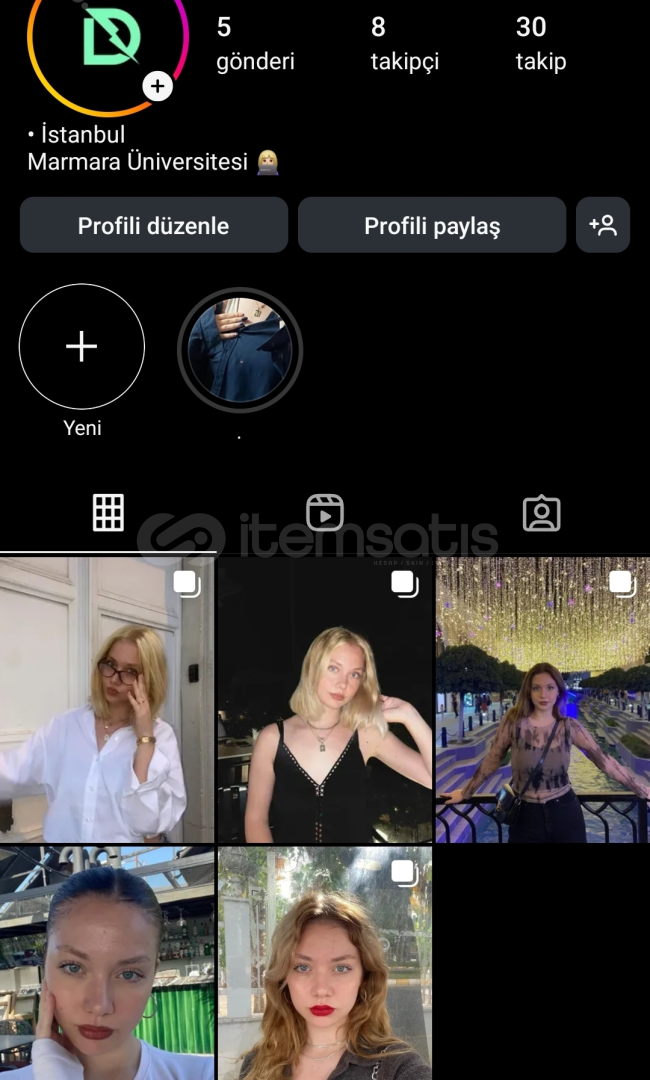650x1080 pixels.
Task: Tap the Profili düzenle button
Action: point(154,225)
